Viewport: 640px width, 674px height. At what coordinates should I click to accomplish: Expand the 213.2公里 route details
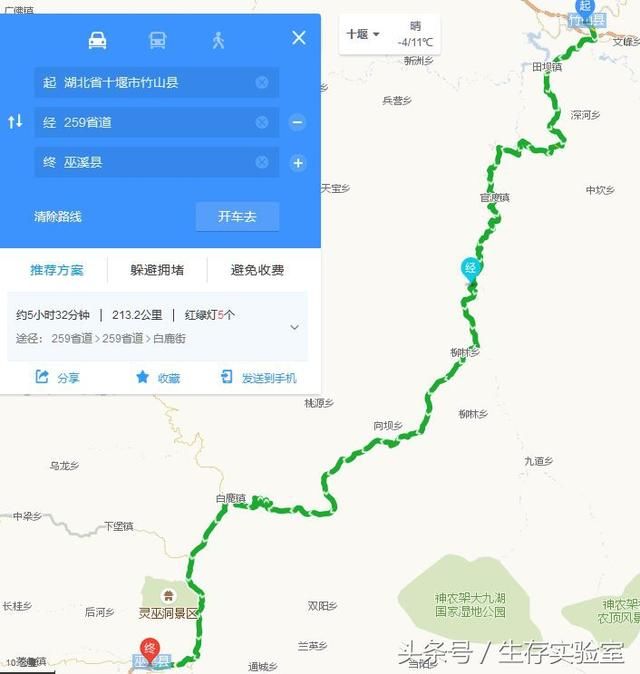click(294, 327)
